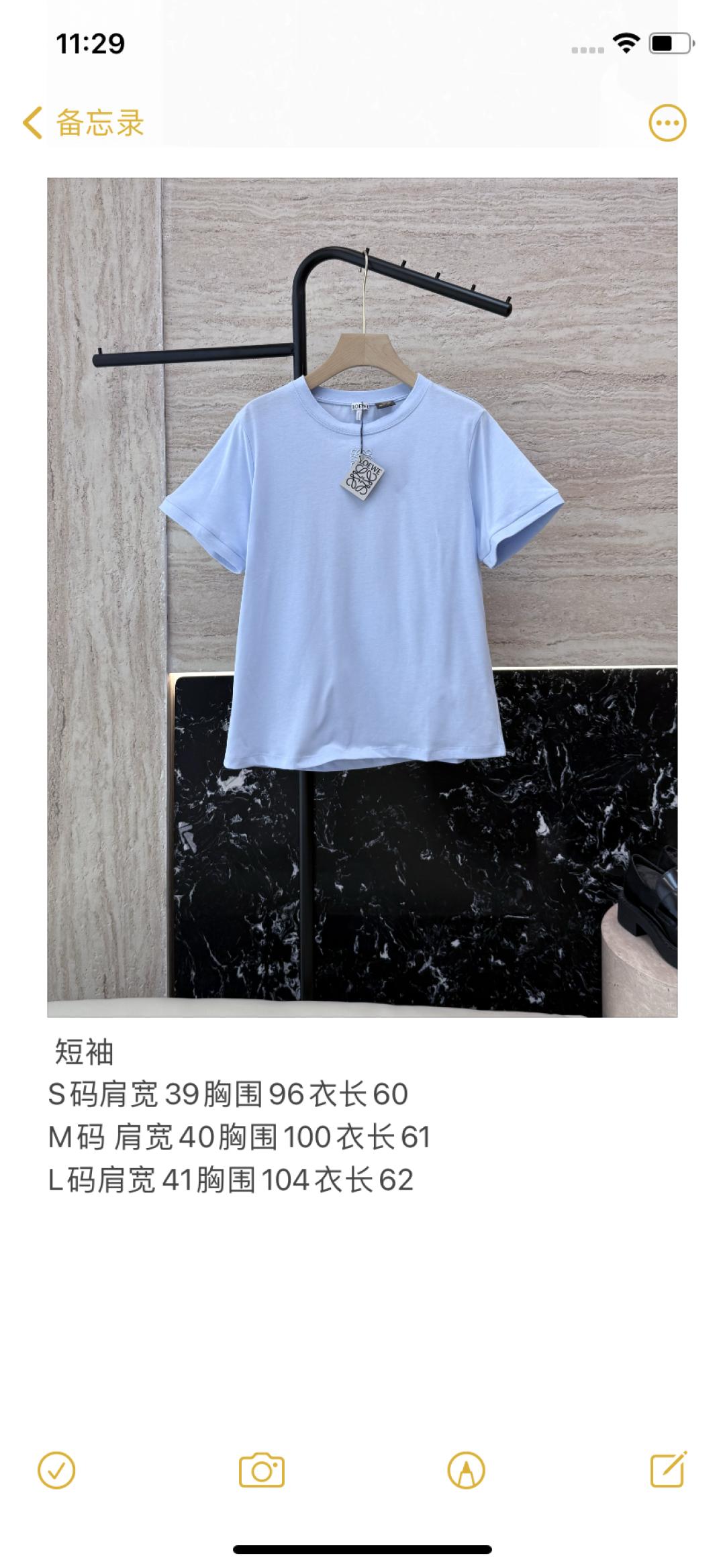Place the cursor in the note text
725x1568 pixels.
[269, 1137]
